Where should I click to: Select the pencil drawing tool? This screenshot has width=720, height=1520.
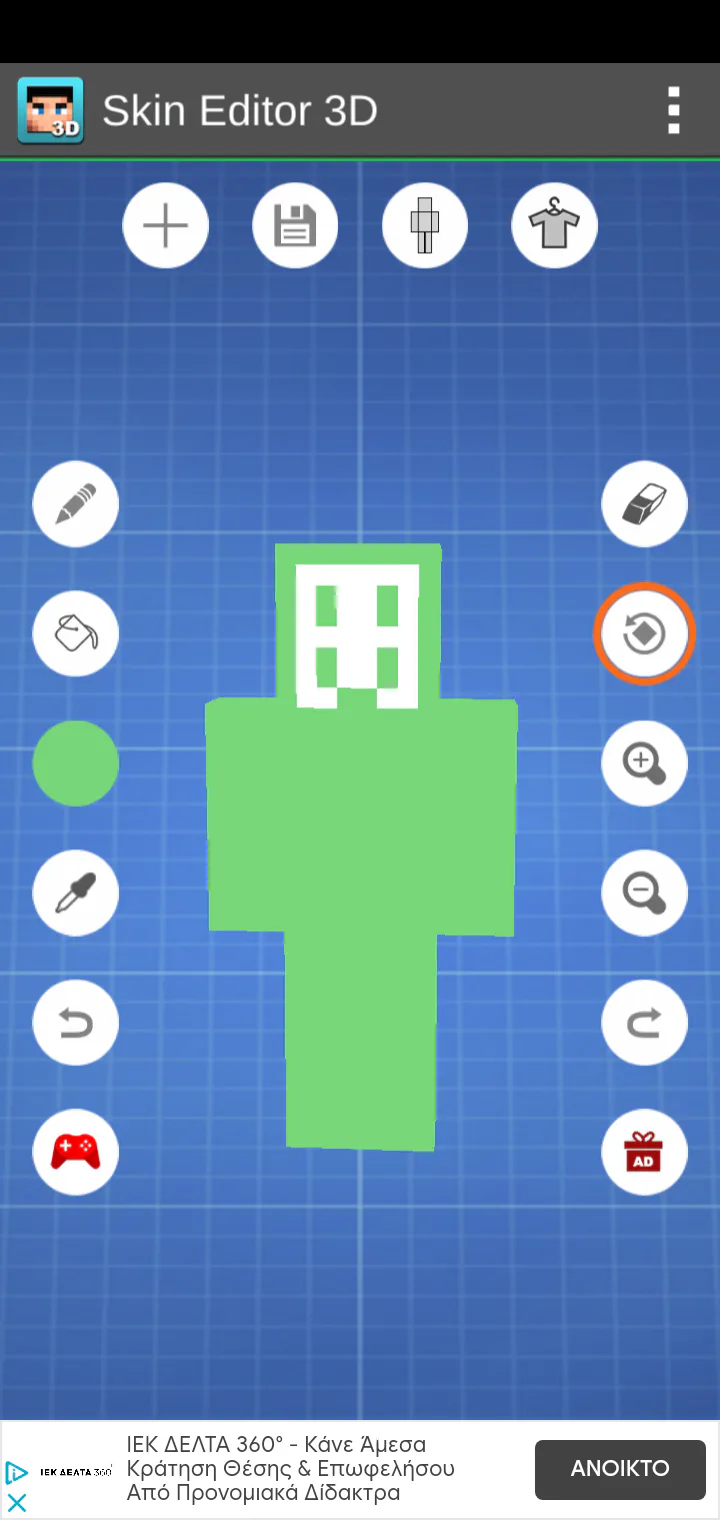[x=76, y=504]
